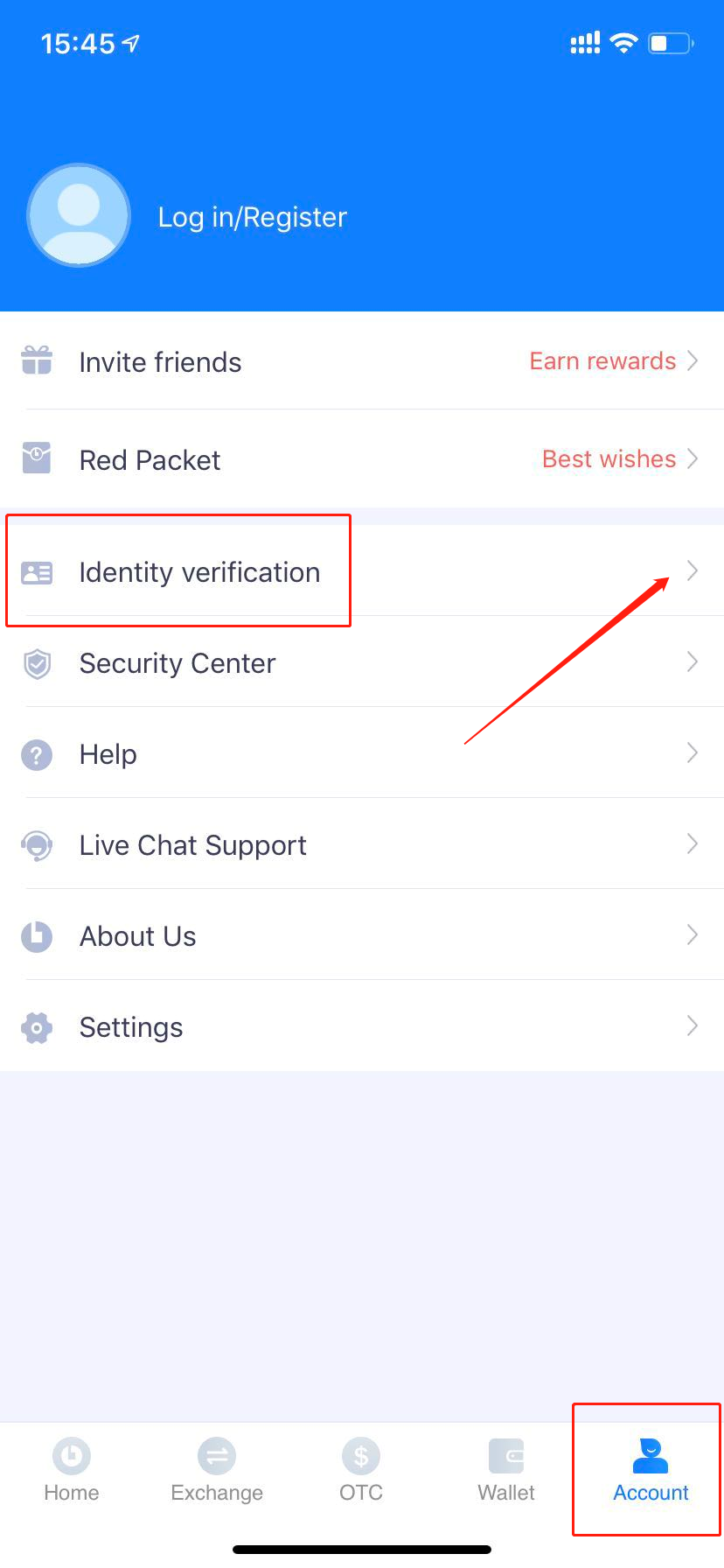Tap Log in/Register
This screenshot has width=724, height=1568.
click(x=252, y=217)
